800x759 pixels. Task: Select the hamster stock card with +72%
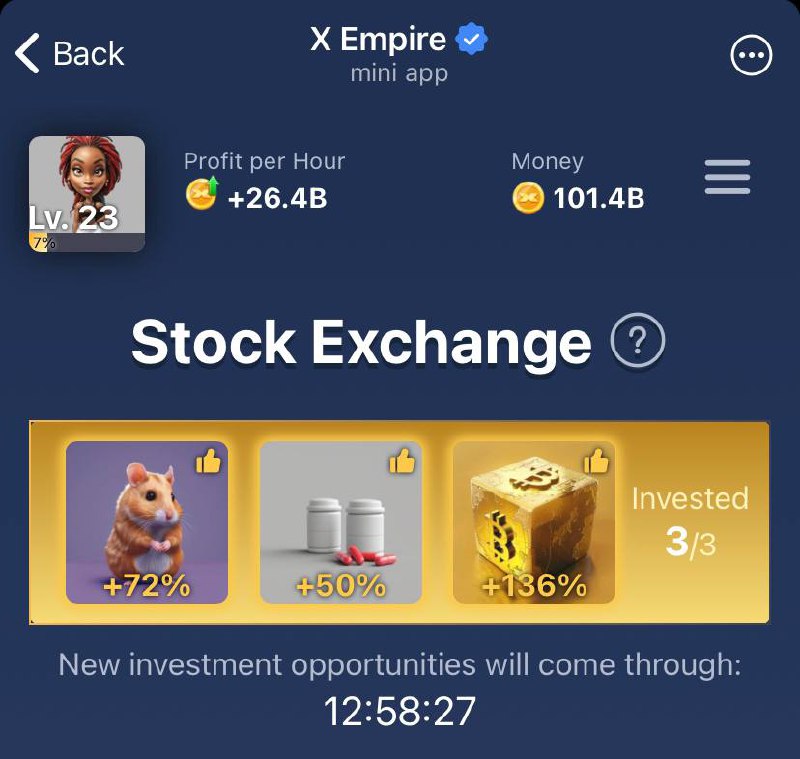pyautogui.click(x=147, y=522)
